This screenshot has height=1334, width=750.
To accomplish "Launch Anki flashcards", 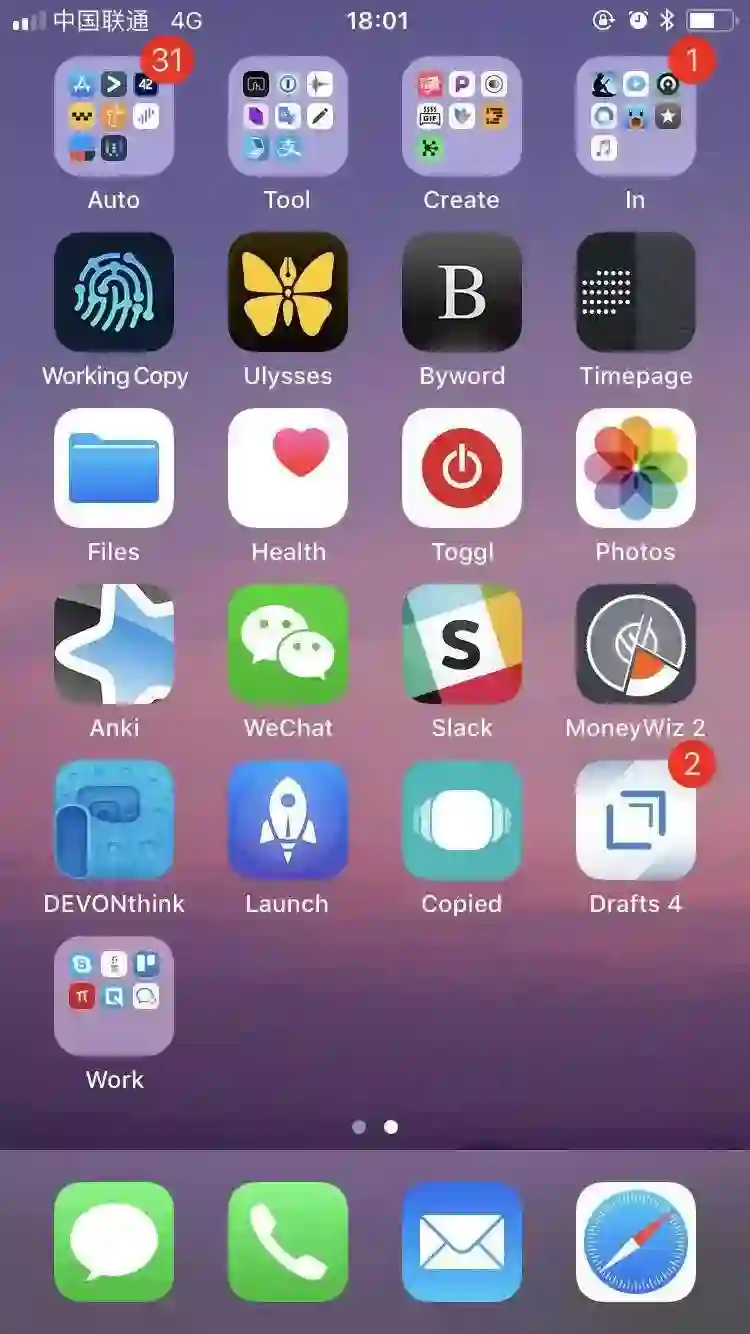I will coord(114,644).
